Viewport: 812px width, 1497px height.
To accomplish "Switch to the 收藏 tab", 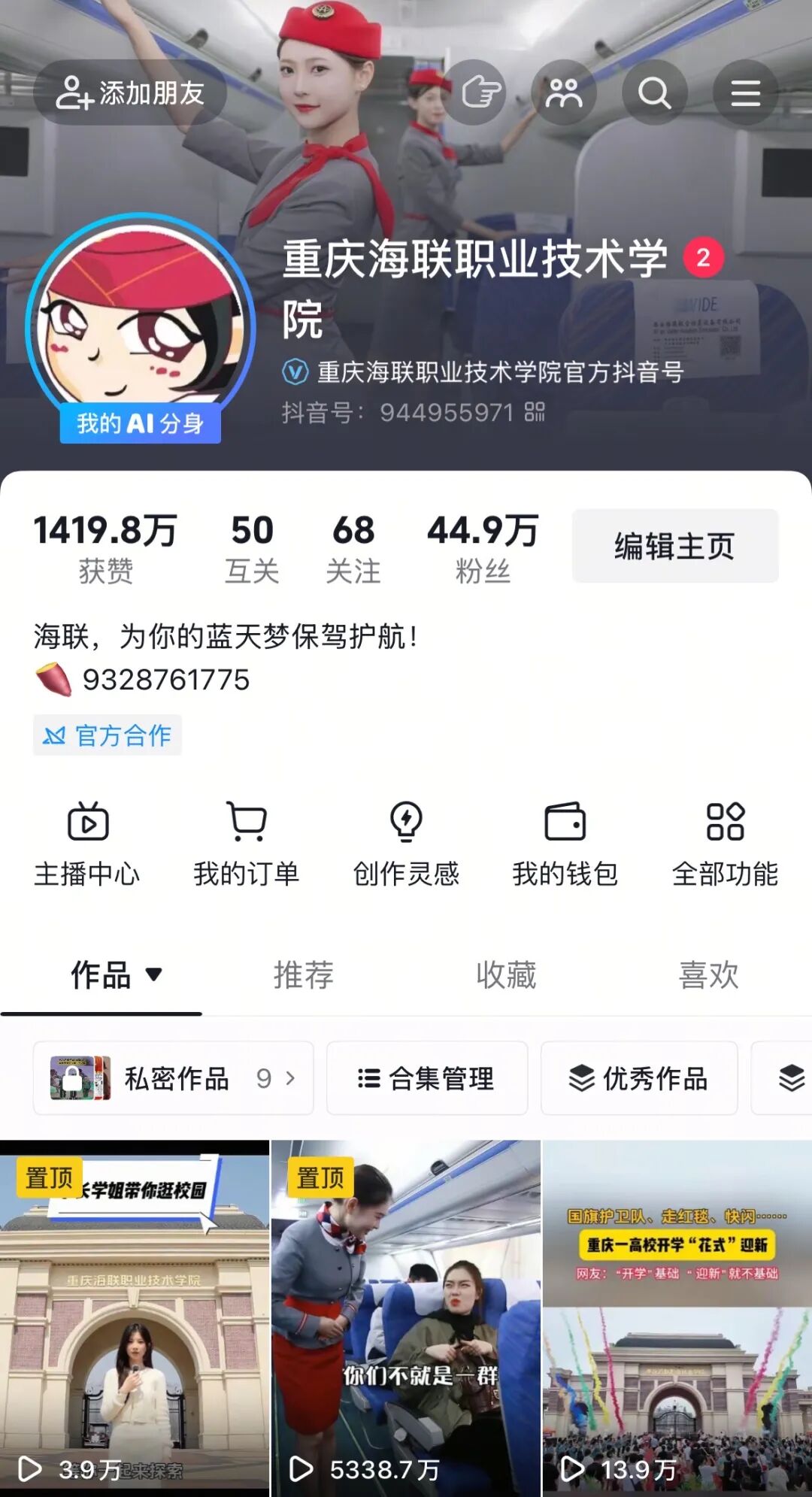I will click(506, 975).
